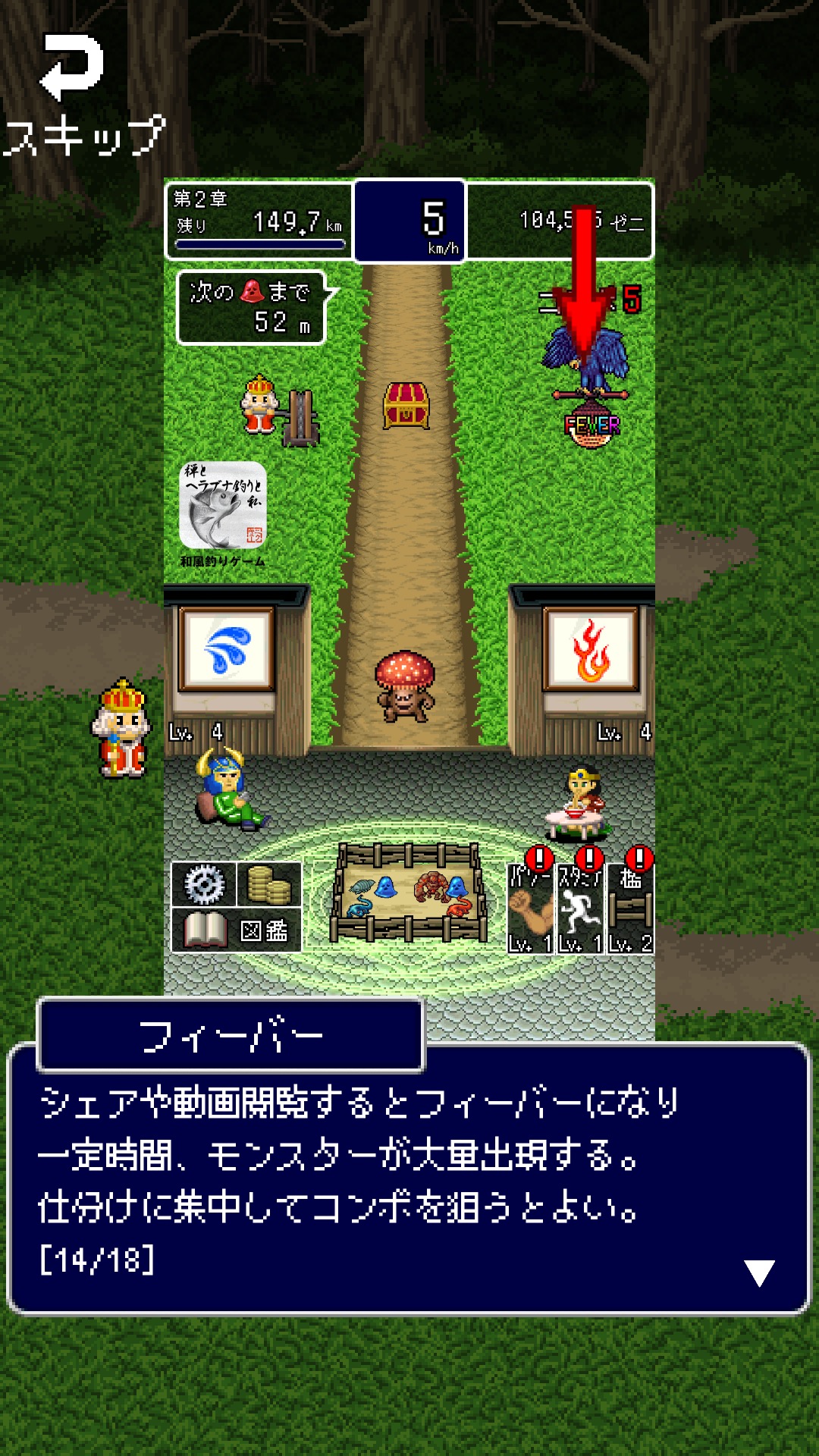Advance the dialog with the down arrow
Screen dimensions: 819x1456
(x=758, y=1272)
